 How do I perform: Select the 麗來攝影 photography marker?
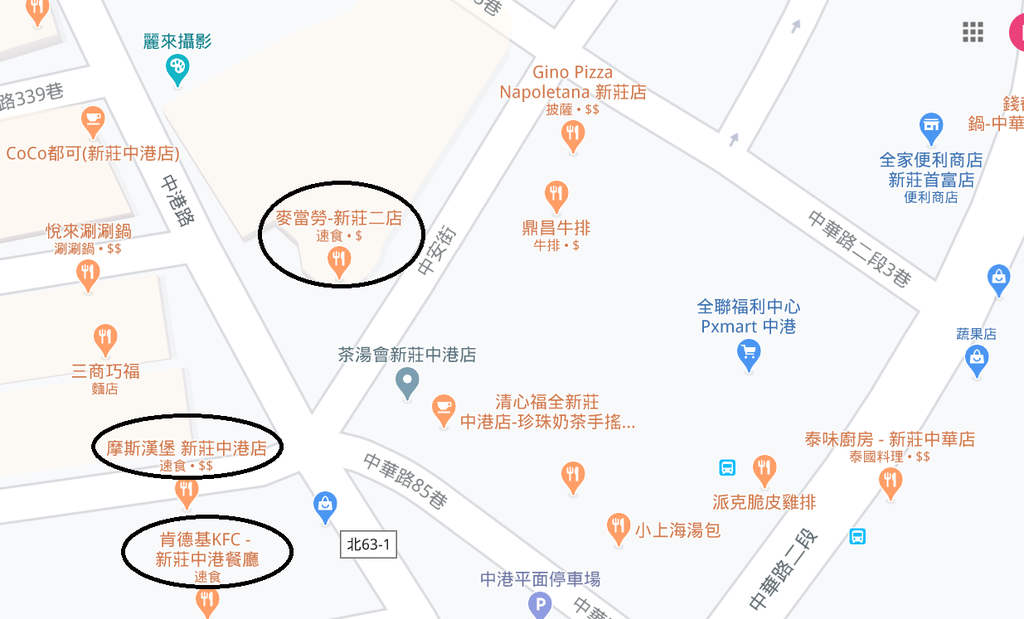click(177, 69)
